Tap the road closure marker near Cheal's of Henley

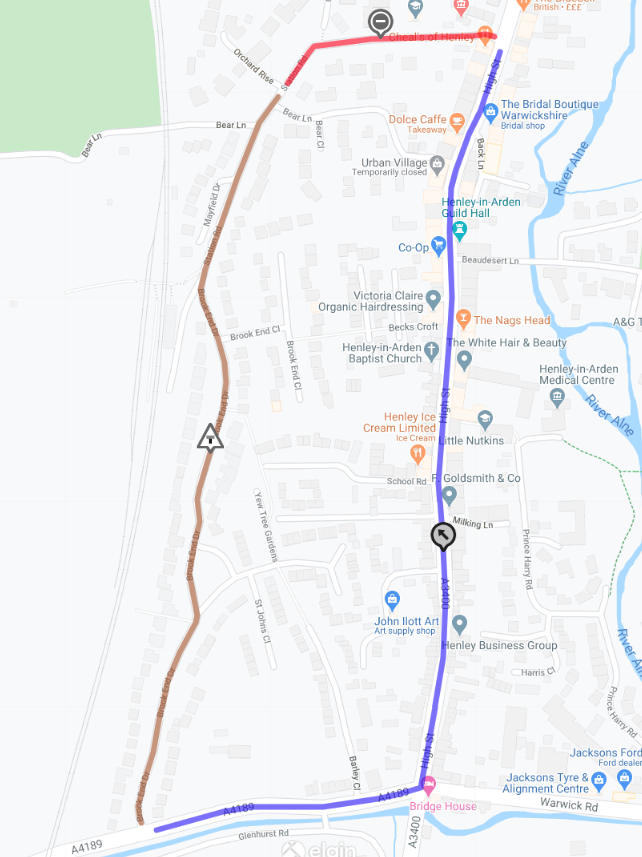click(x=380, y=22)
